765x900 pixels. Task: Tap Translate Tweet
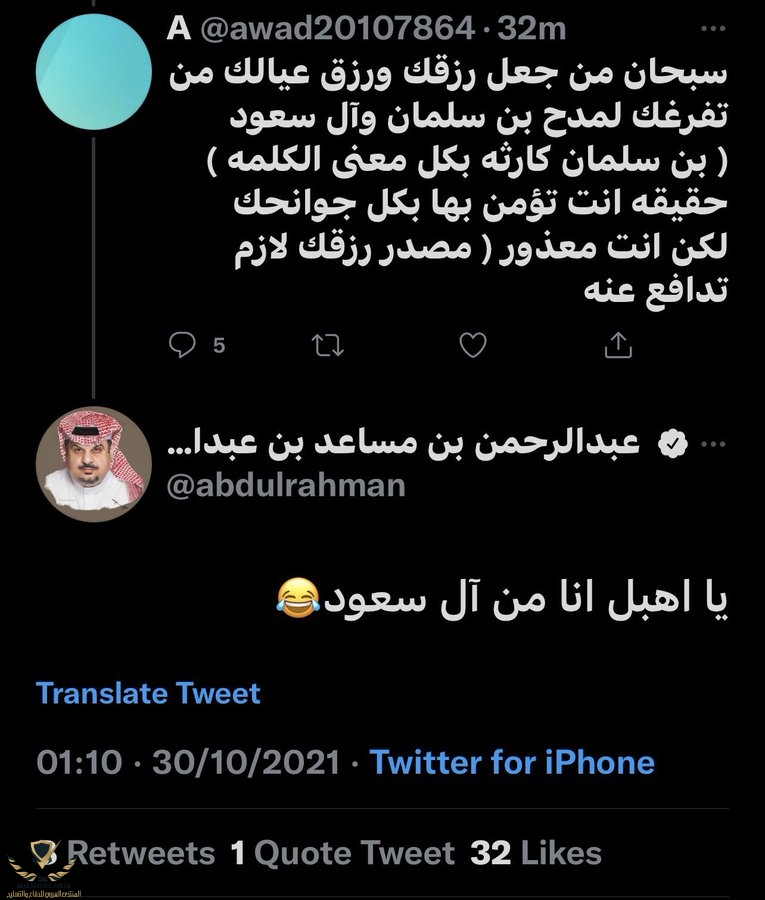[x=148, y=693]
